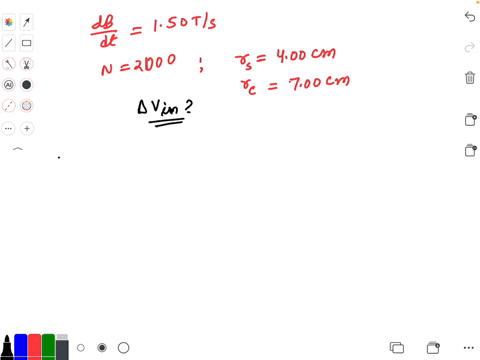Pick the blue pen
This screenshot has height=360, width=480.
21,347
